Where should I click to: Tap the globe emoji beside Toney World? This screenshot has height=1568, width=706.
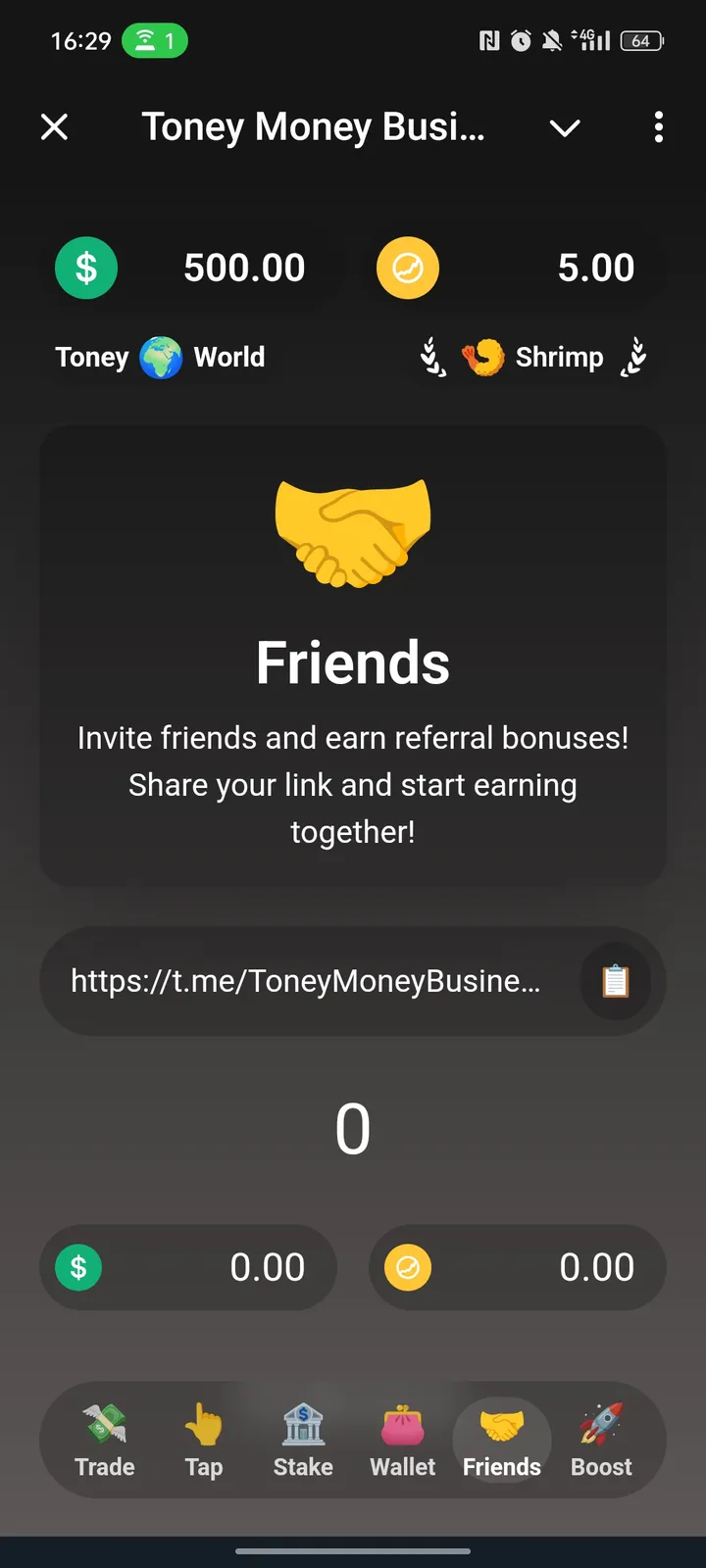pyautogui.click(x=160, y=357)
